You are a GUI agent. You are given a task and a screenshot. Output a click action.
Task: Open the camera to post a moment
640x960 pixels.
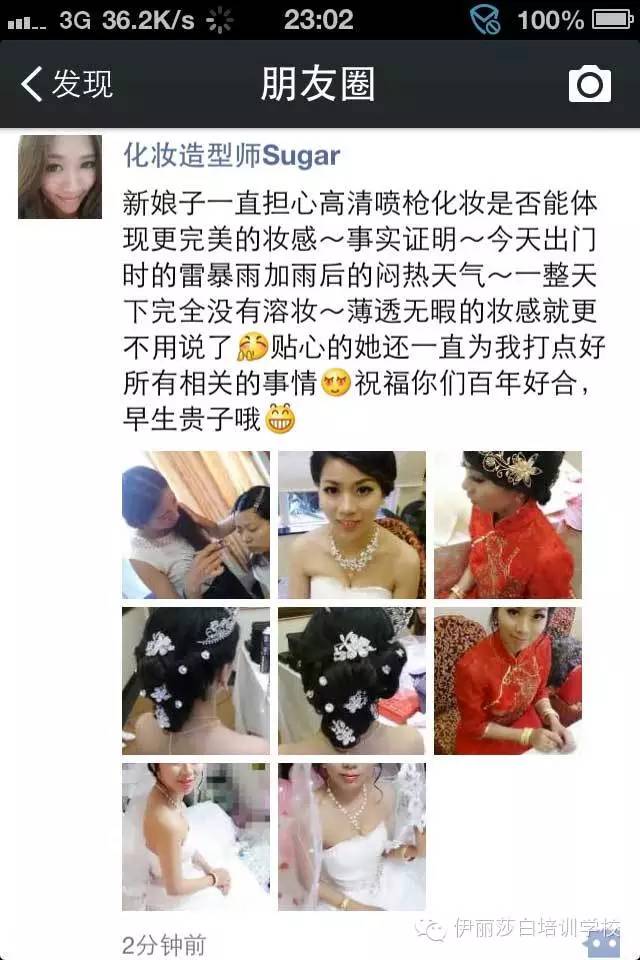(x=589, y=85)
